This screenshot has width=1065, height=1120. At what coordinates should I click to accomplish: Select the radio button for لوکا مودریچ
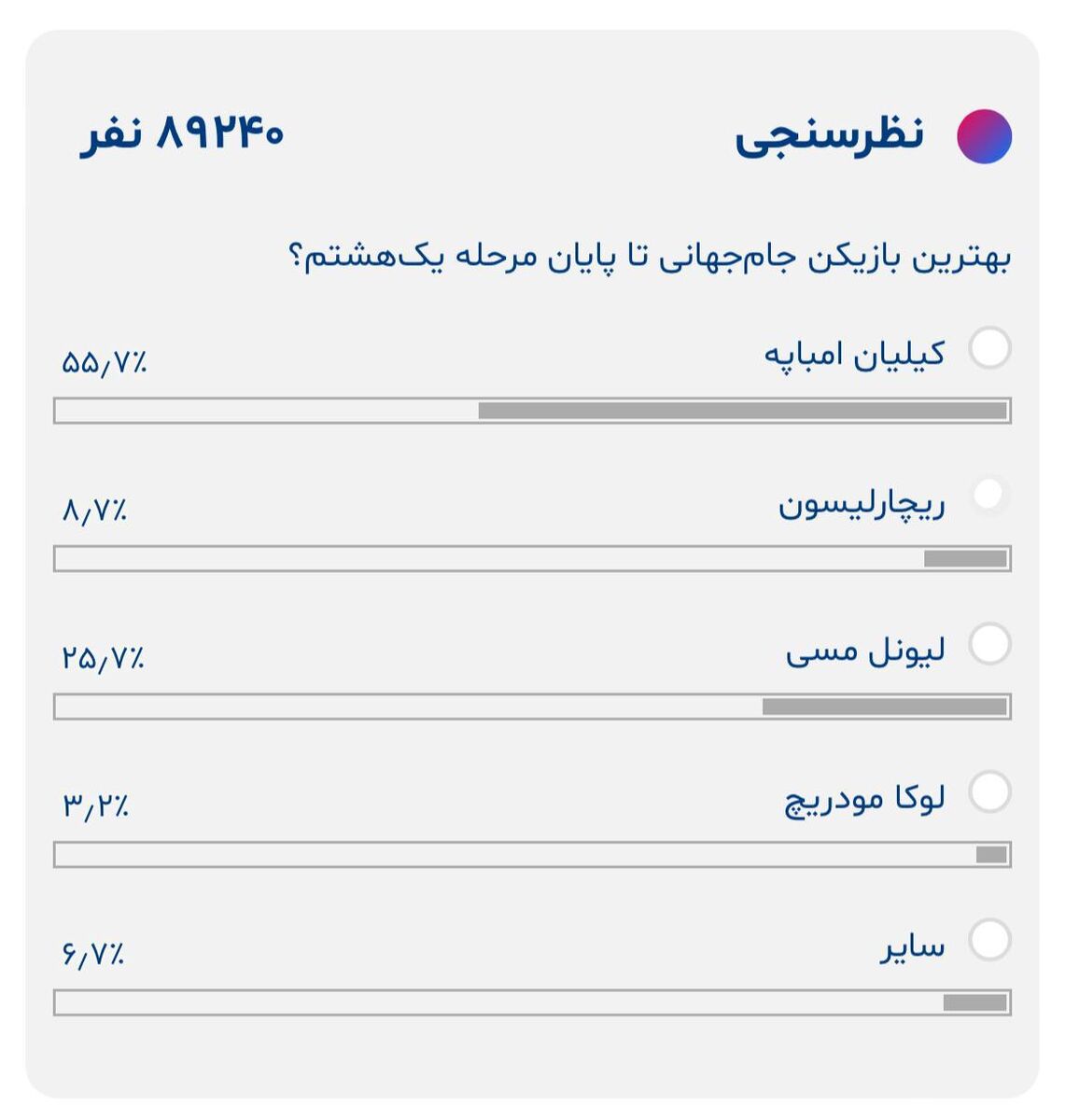click(991, 792)
